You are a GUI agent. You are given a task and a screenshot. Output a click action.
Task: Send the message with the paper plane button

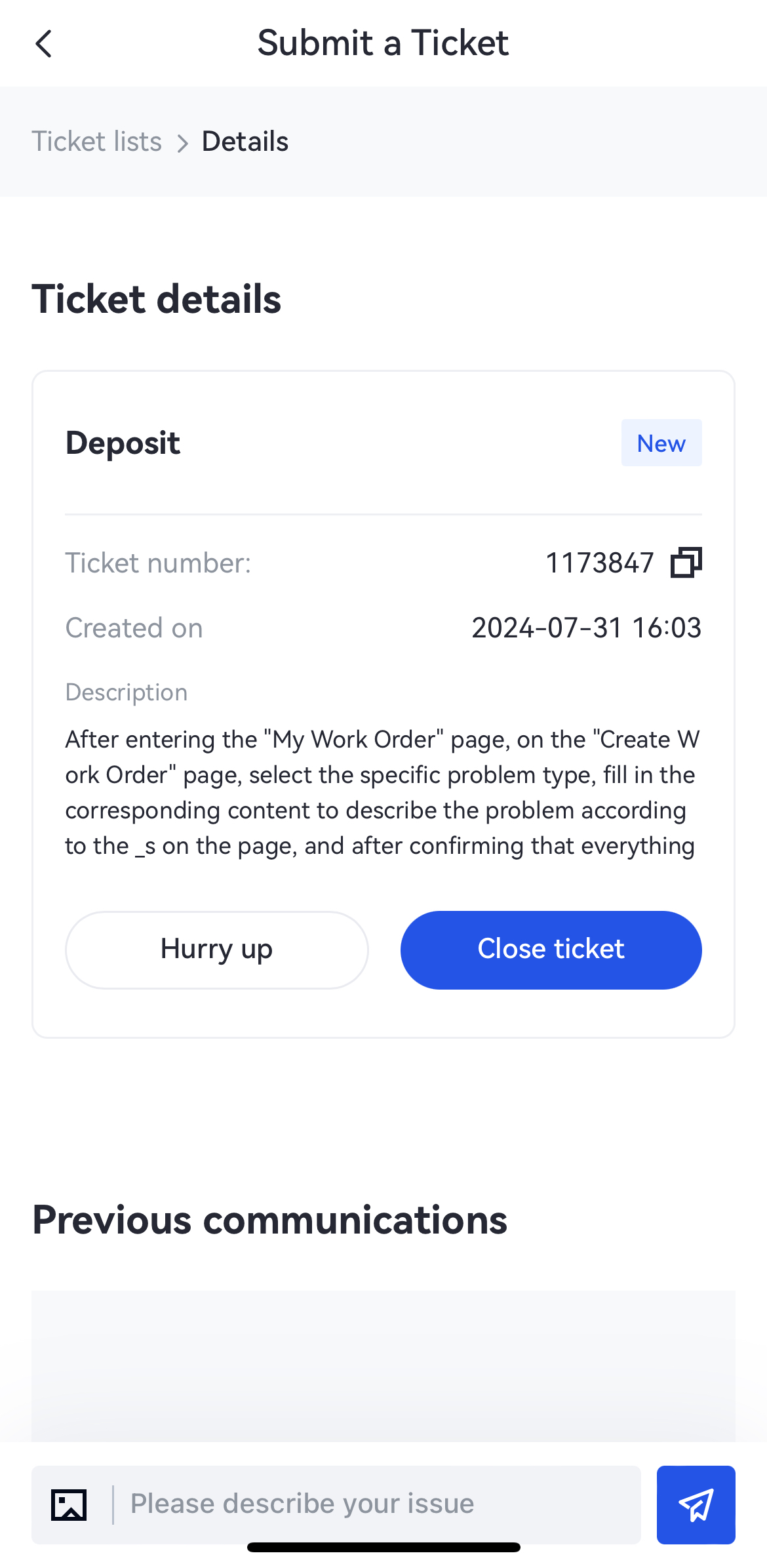696,1504
